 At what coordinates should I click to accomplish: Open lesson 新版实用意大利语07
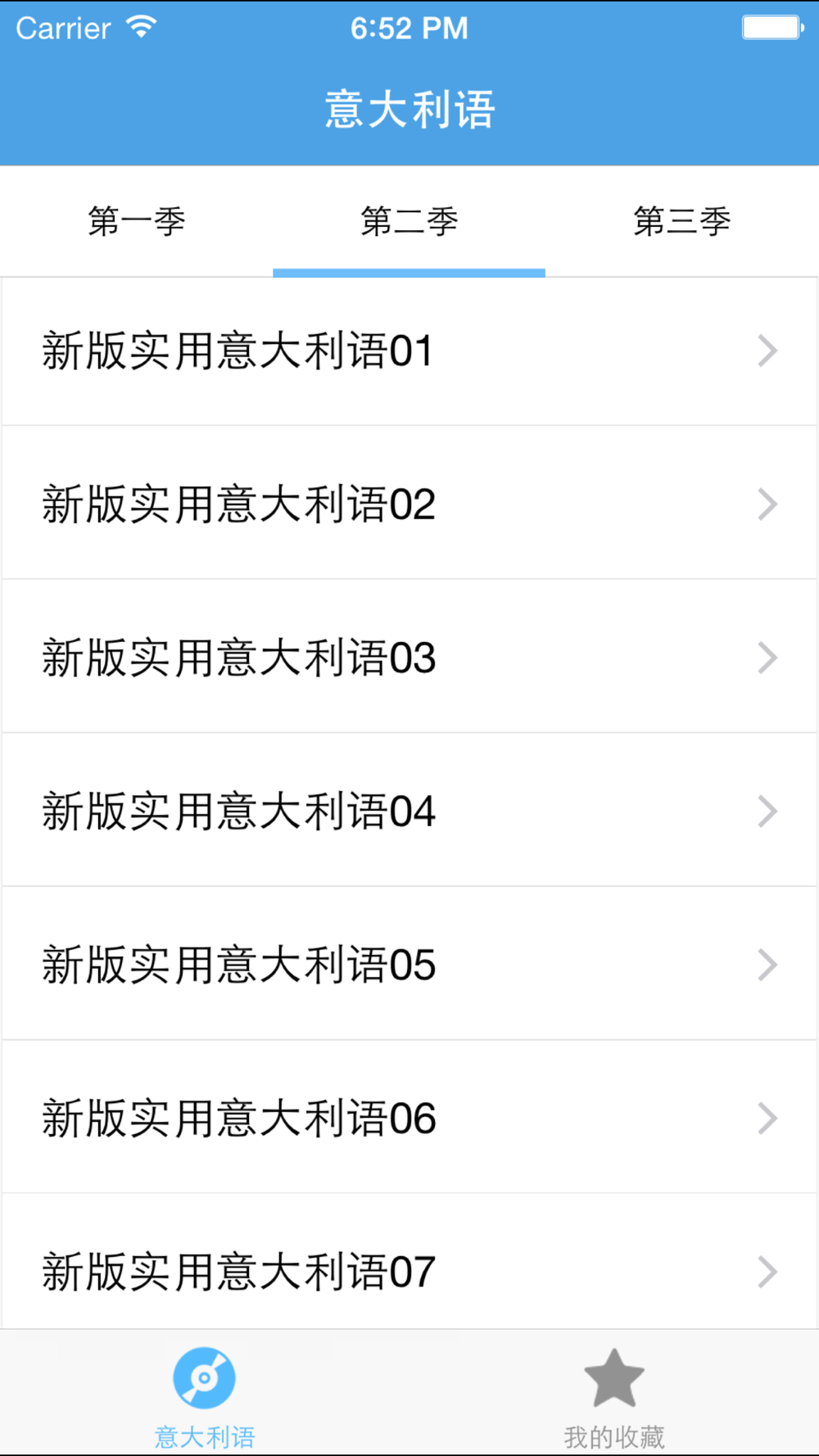click(x=409, y=1270)
